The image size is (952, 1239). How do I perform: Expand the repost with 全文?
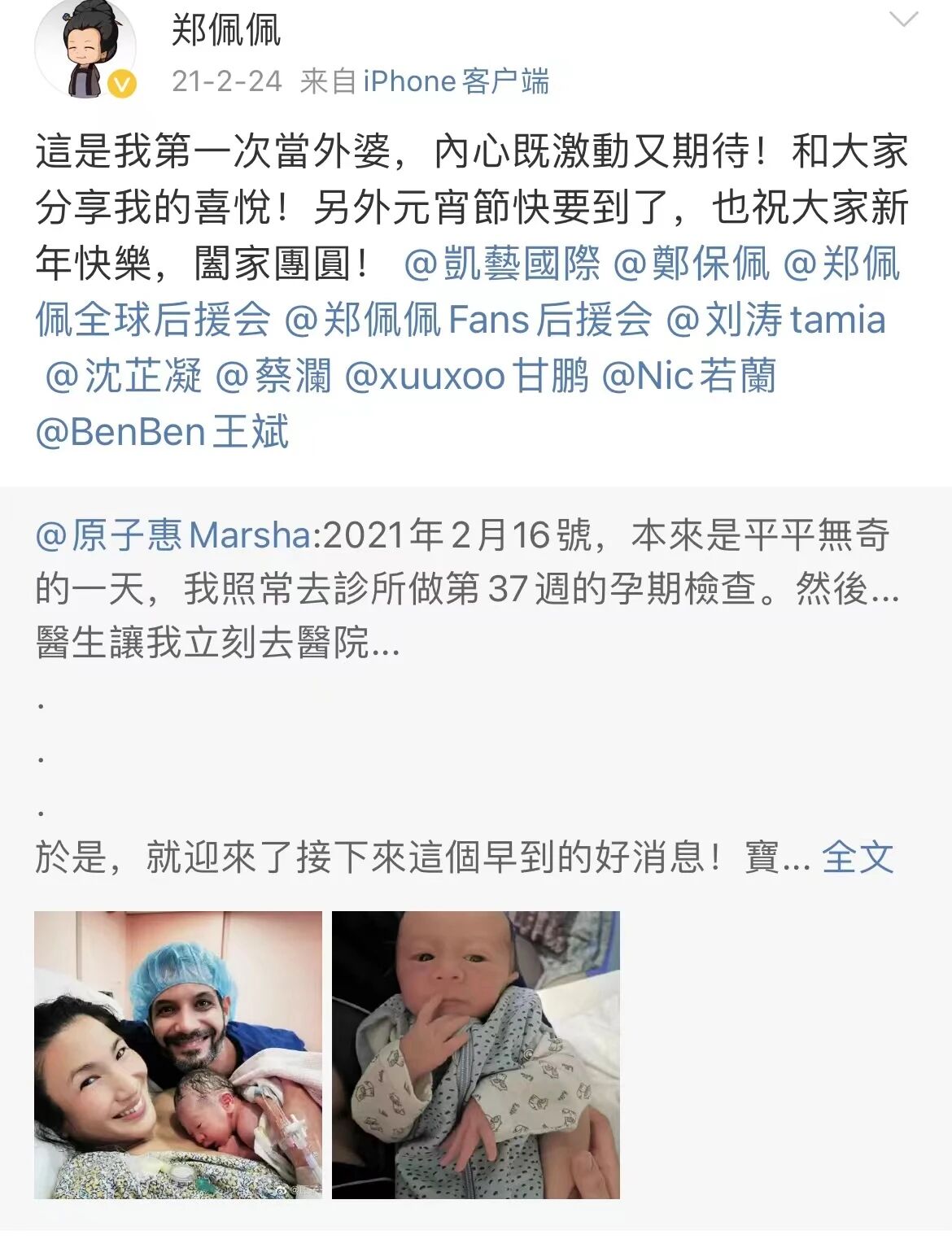(x=857, y=857)
